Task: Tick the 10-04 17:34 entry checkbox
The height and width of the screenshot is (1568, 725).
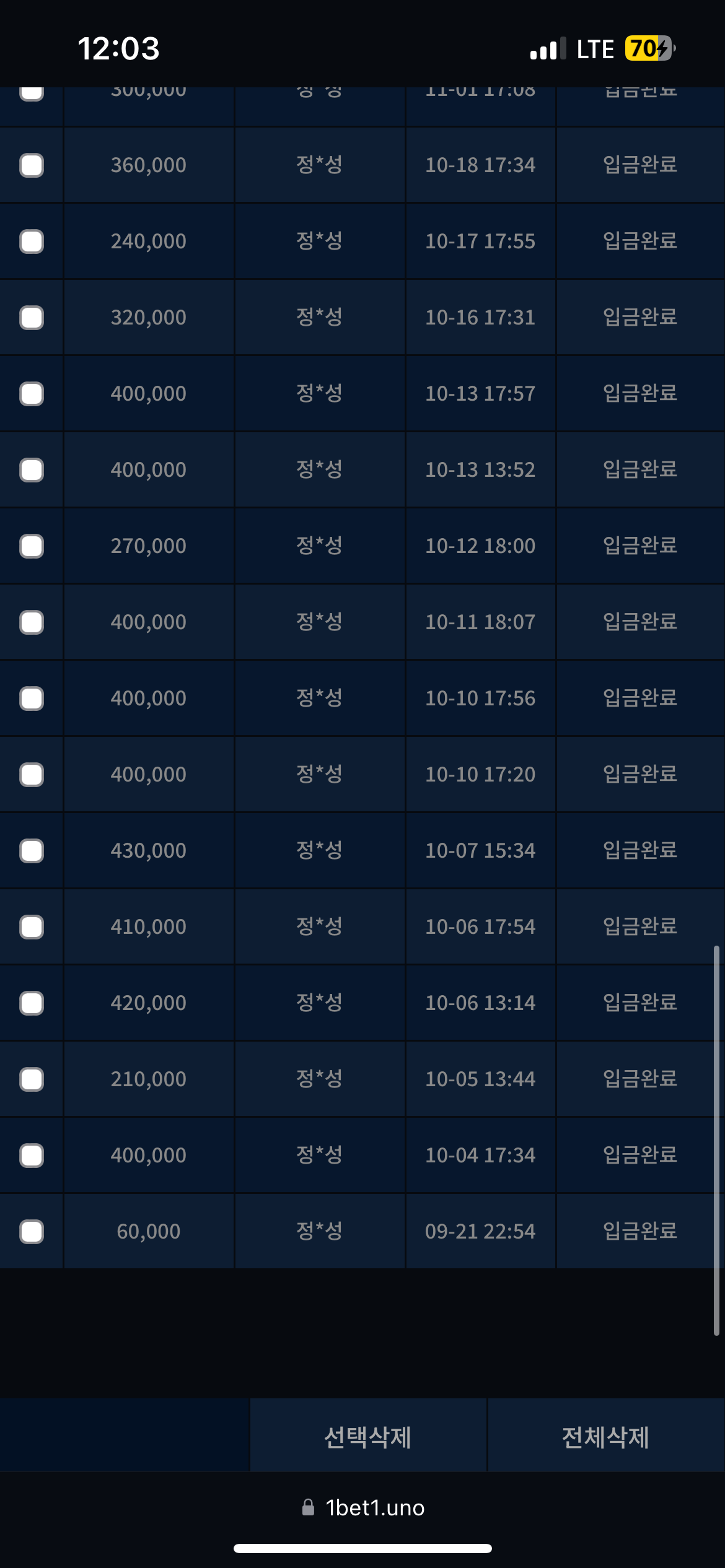Action: pos(32,1156)
